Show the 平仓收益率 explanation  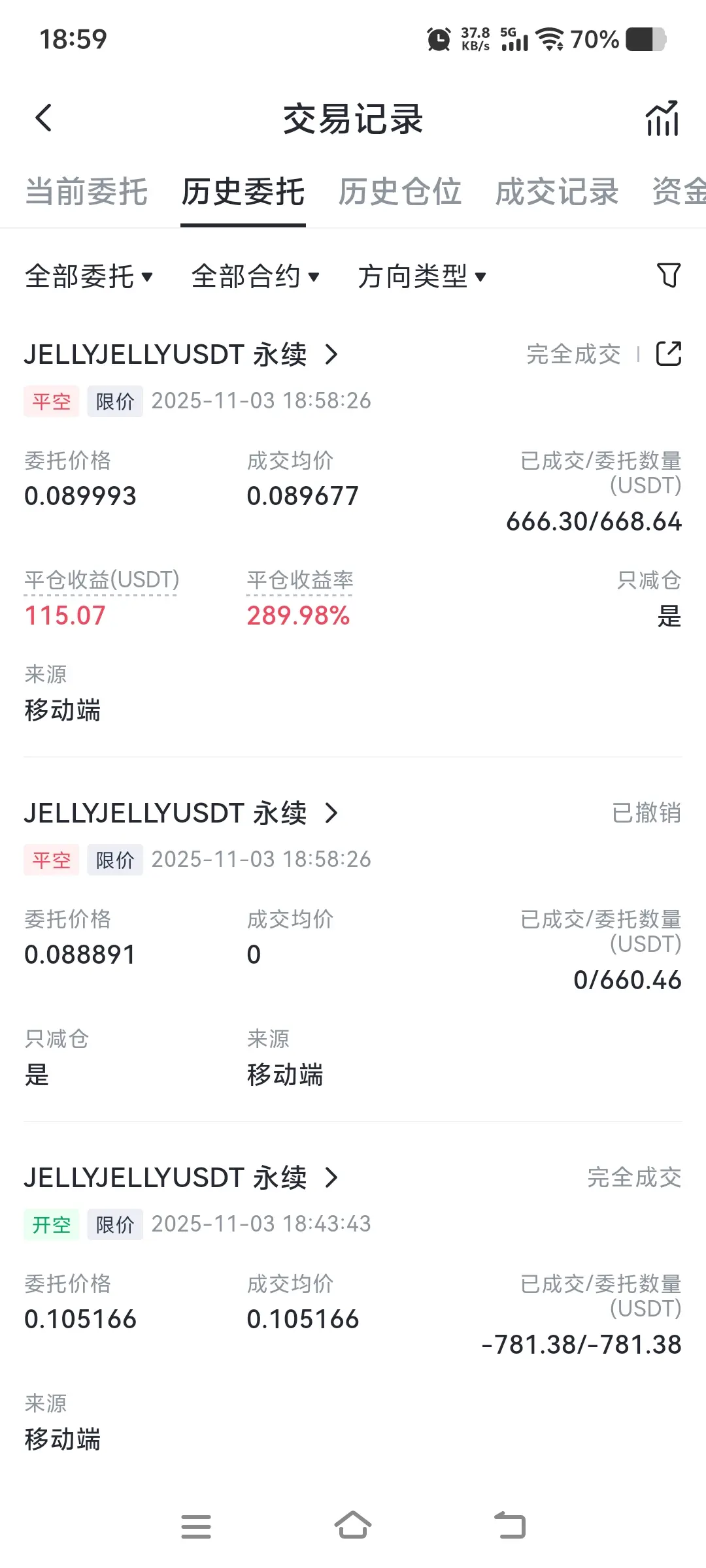click(300, 580)
